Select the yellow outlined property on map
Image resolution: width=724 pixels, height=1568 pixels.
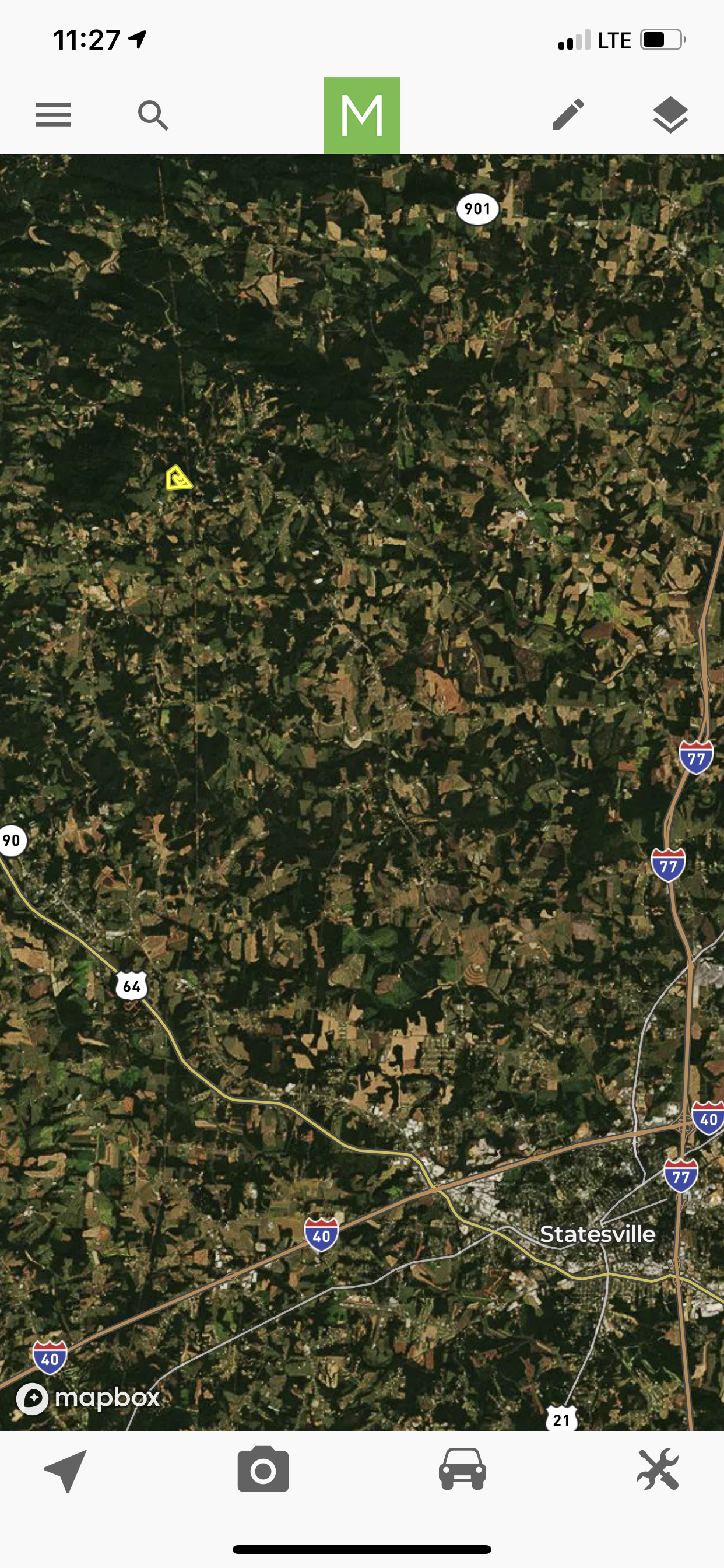point(178,478)
